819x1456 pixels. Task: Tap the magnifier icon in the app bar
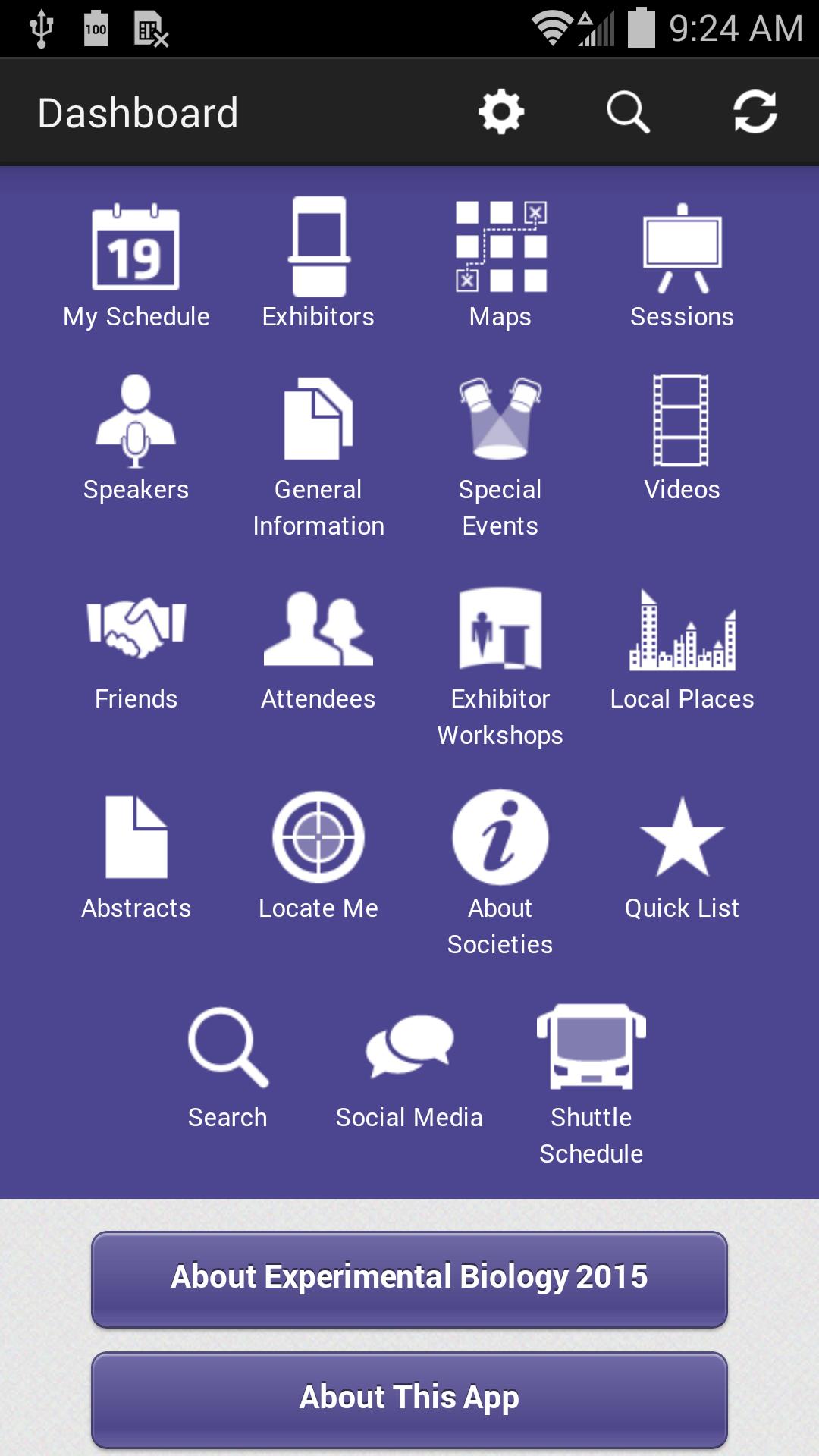[x=628, y=113]
